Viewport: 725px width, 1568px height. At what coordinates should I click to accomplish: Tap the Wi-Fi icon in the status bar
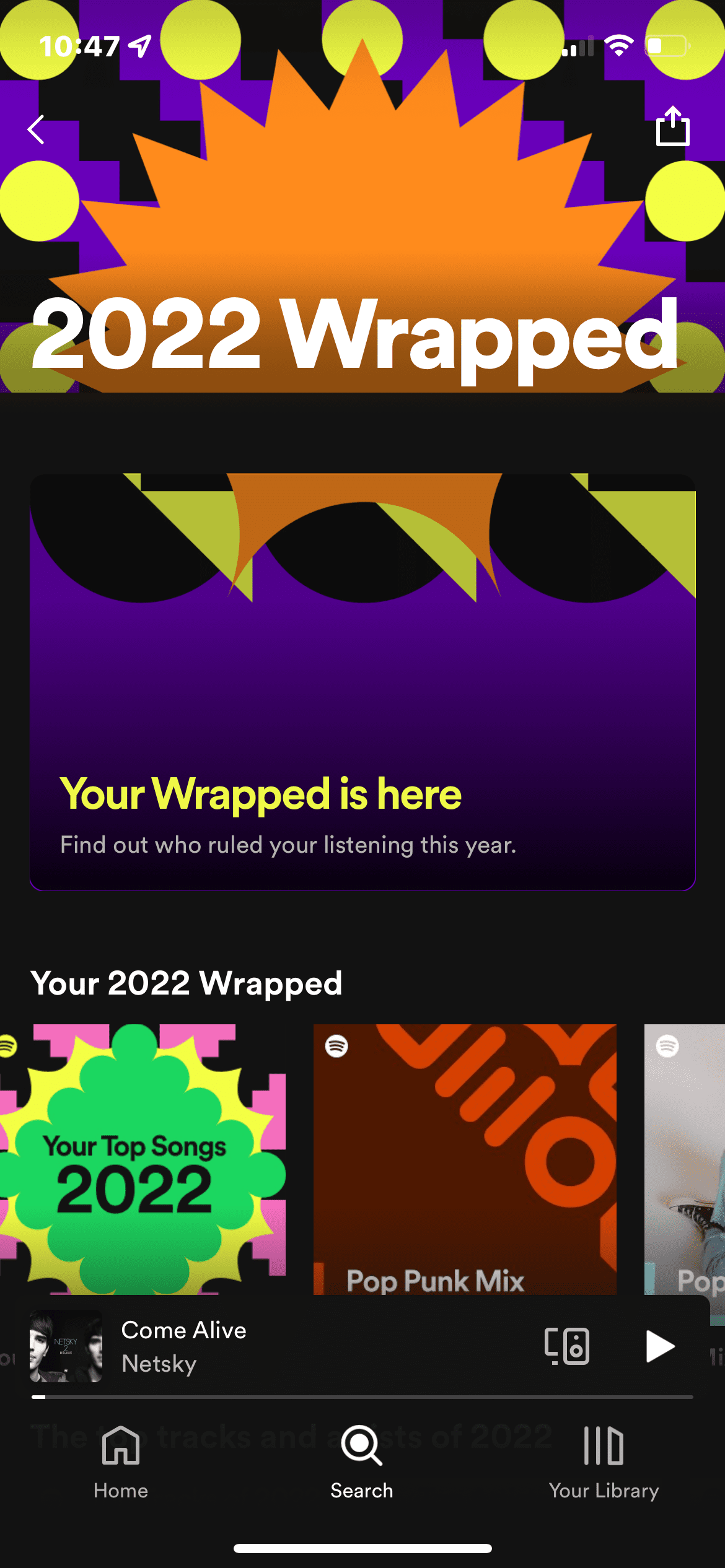tap(618, 45)
